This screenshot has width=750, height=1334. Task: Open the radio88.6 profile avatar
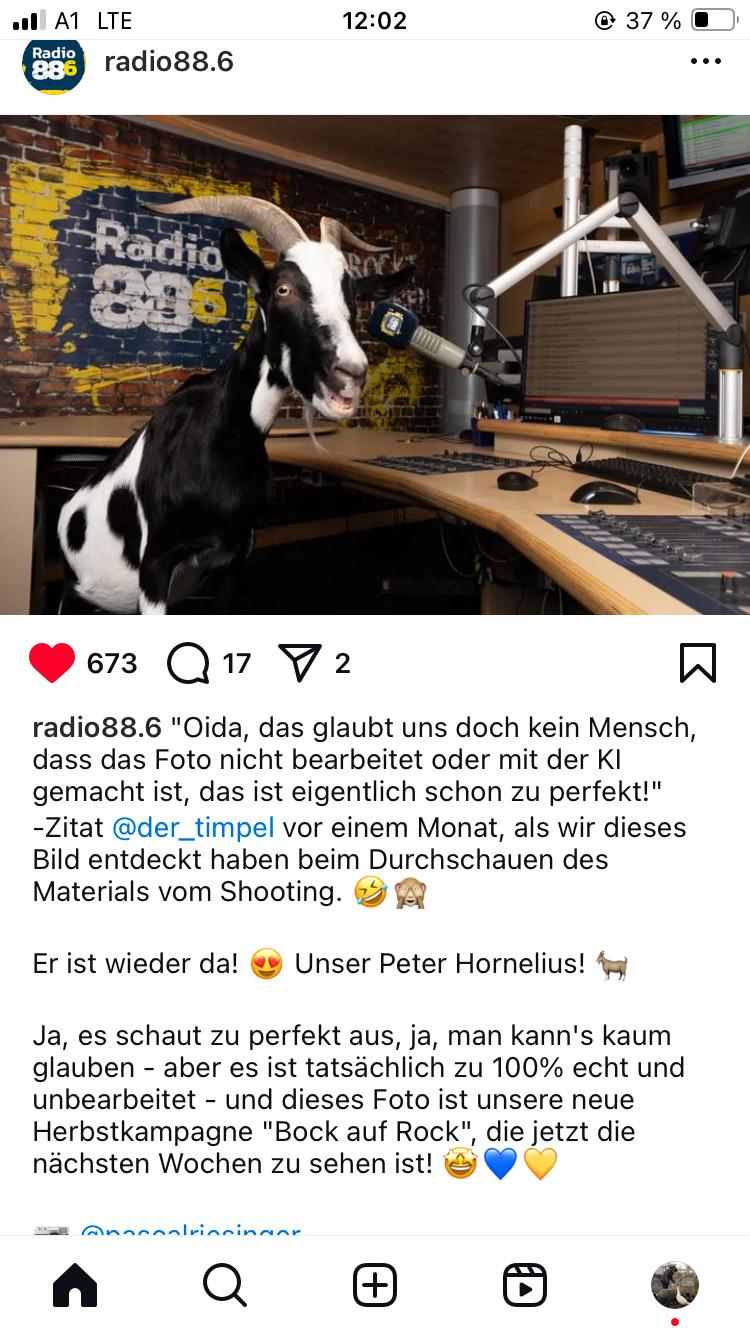(53, 63)
